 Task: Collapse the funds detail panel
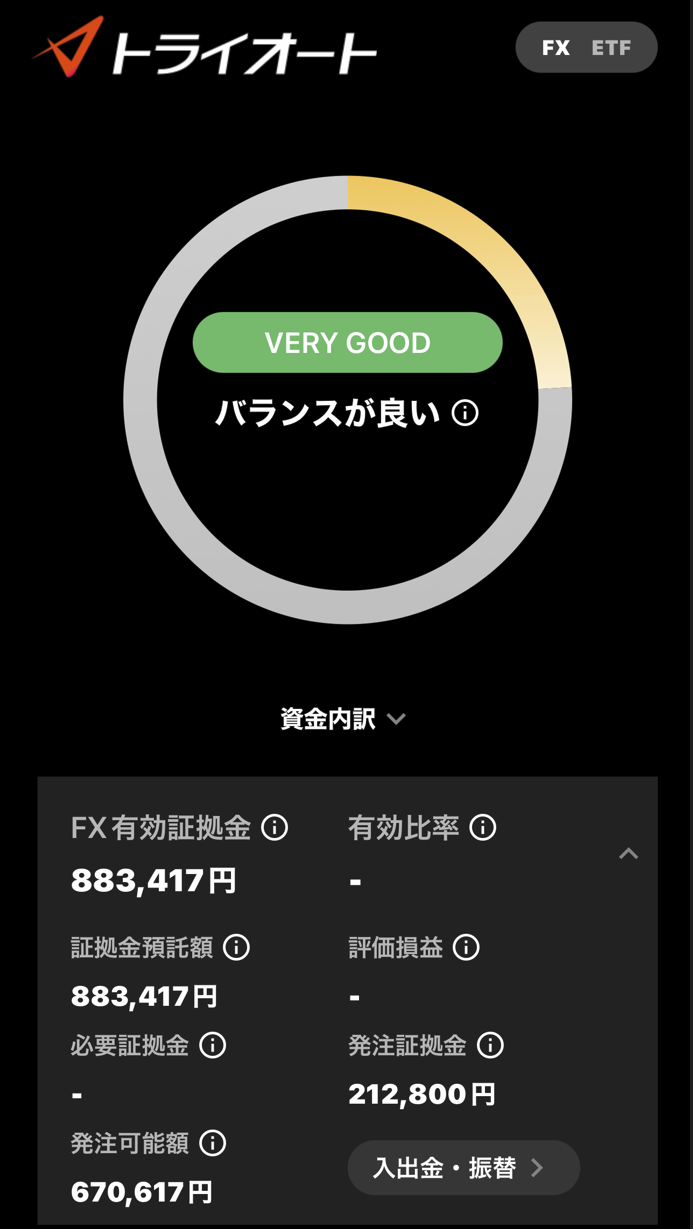[x=628, y=853]
